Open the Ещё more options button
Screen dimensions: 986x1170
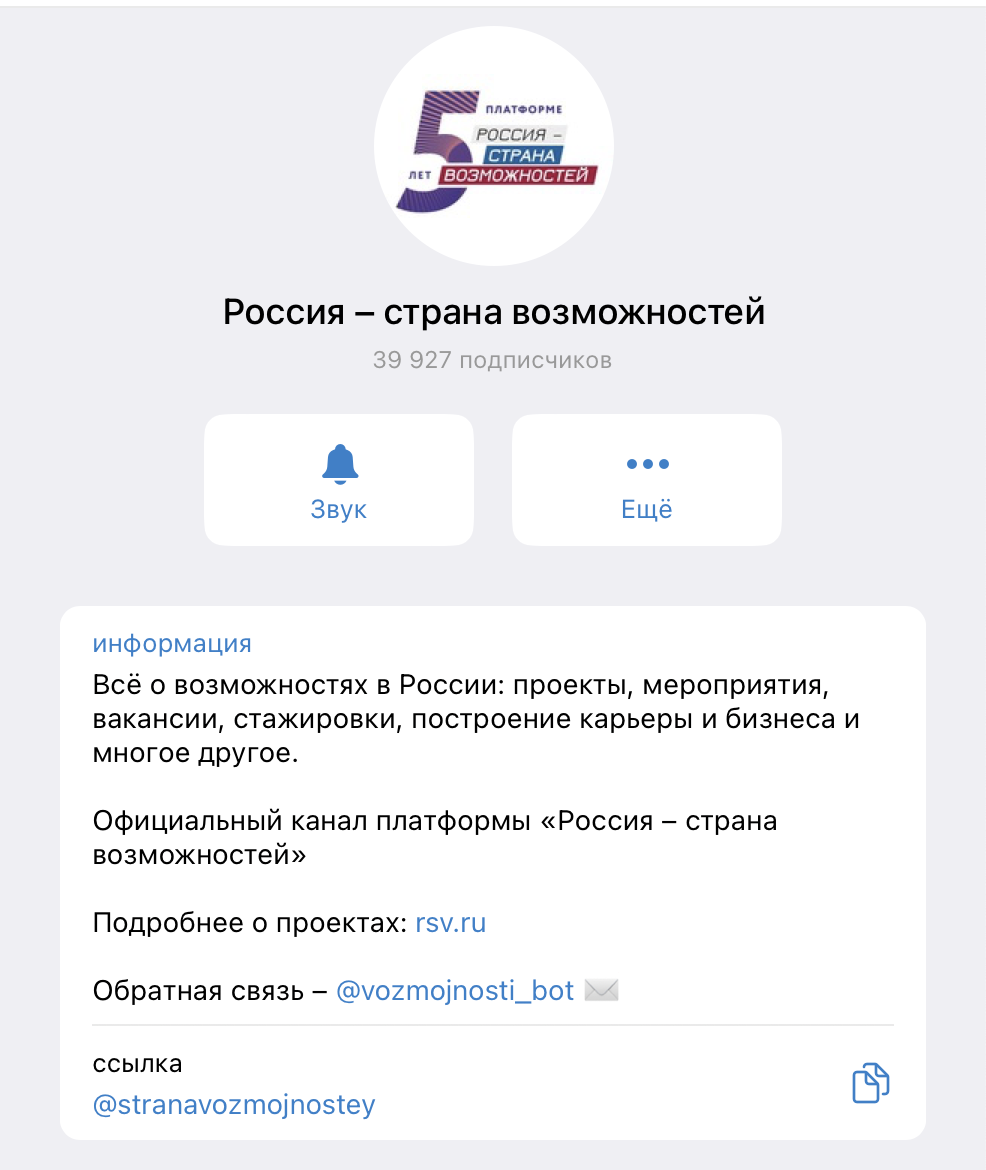647,480
